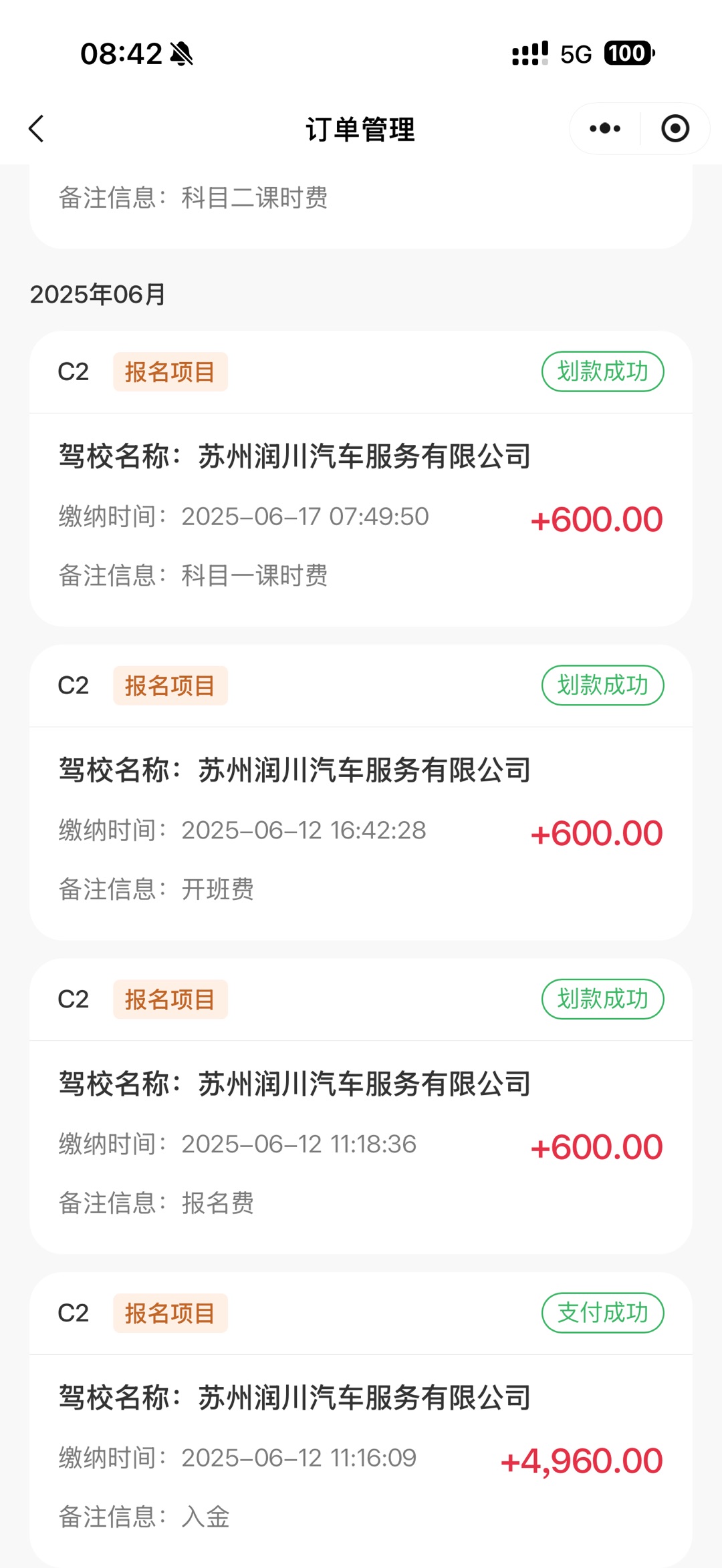Open the mini program more-options menu
This screenshot has width=722, height=1568.
[x=605, y=129]
